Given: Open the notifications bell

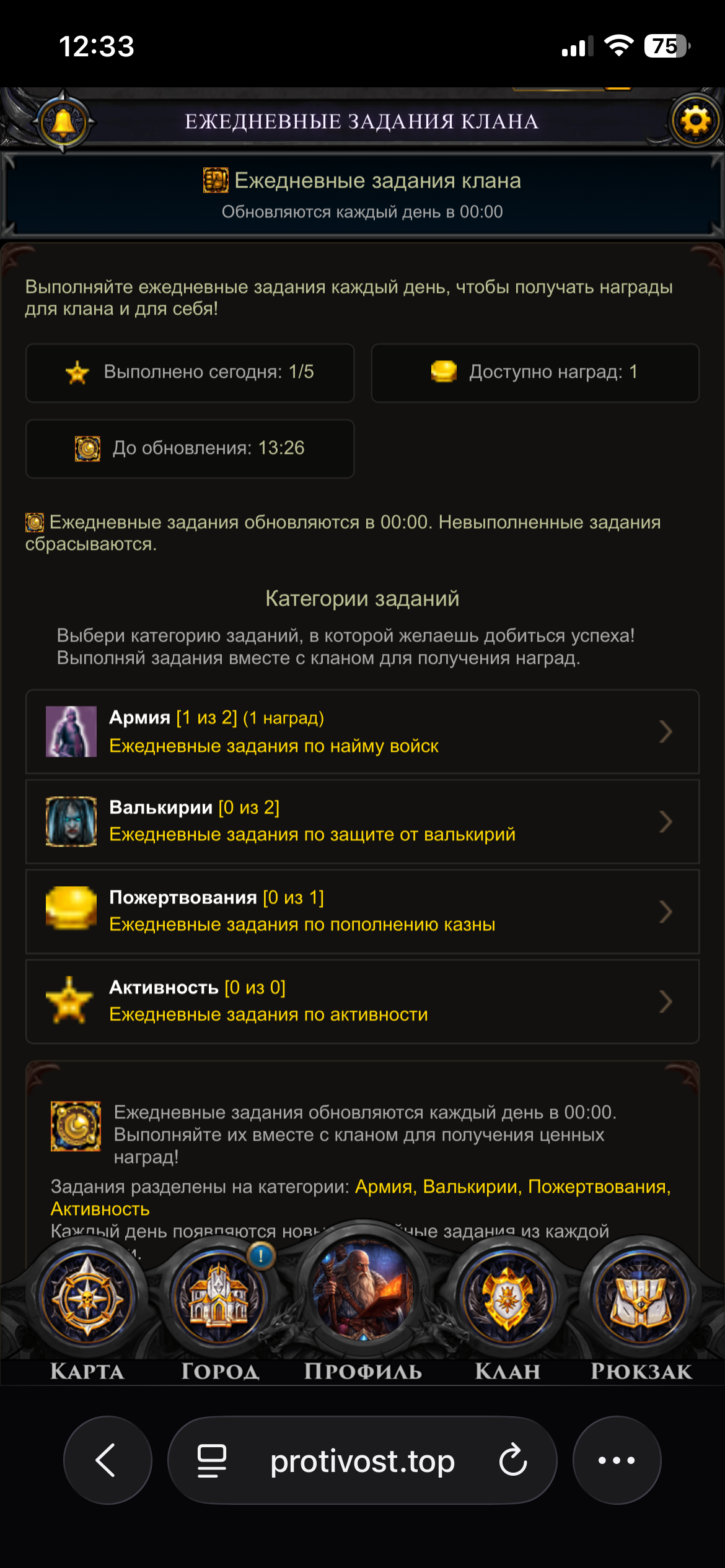Looking at the screenshot, I should (63, 121).
